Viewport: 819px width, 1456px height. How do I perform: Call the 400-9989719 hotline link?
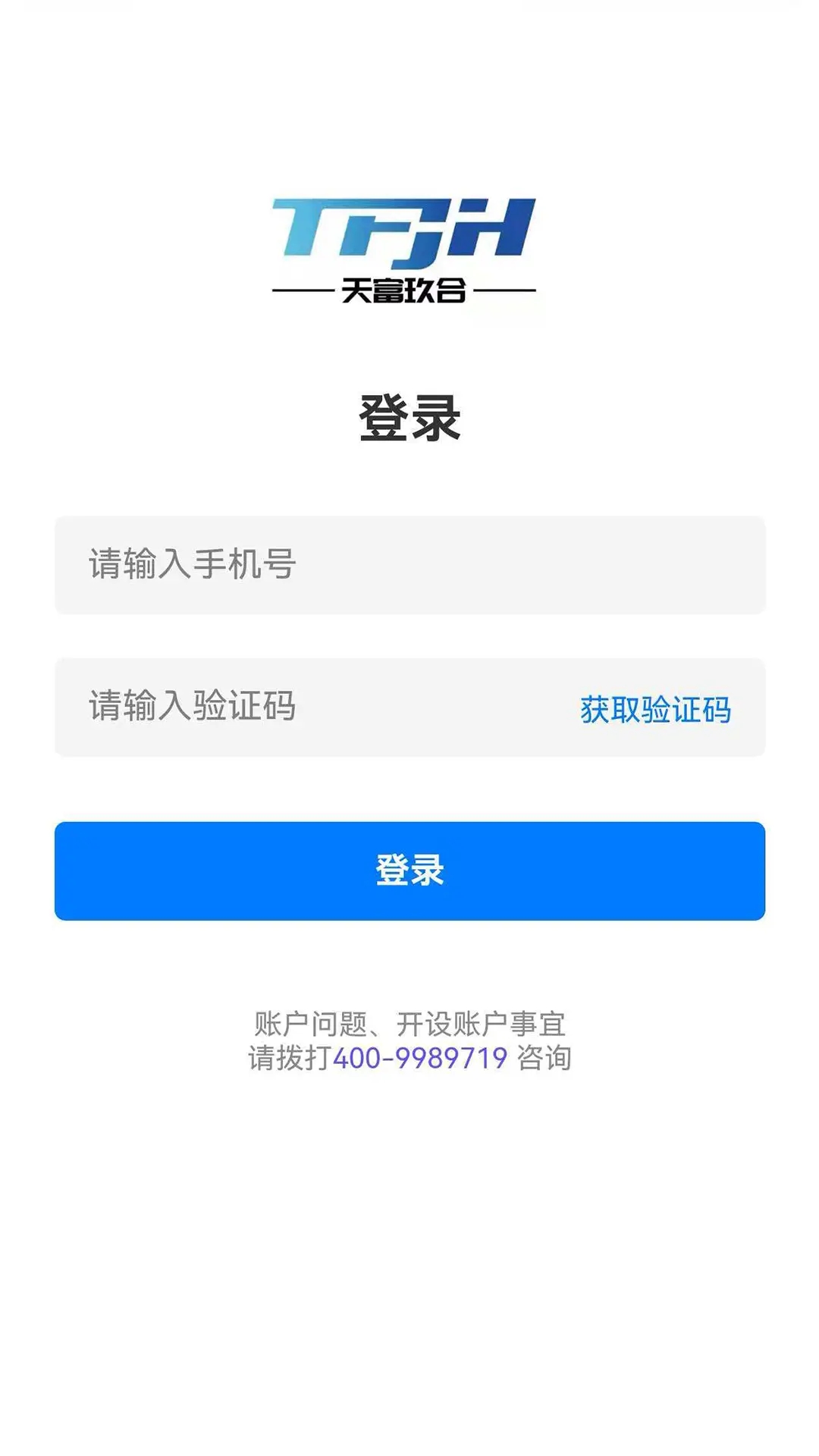[x=420, y=1058]
